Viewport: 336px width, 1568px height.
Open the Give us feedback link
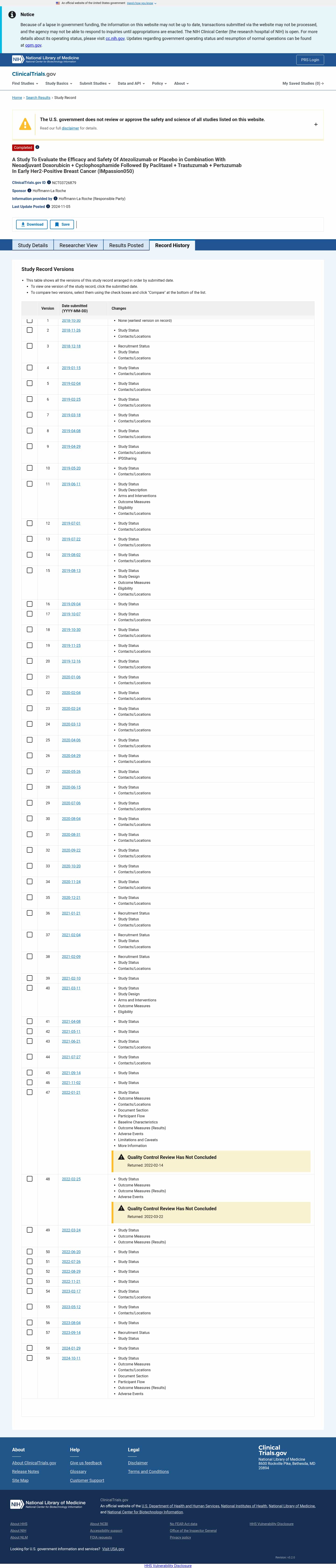[86, 1463]
